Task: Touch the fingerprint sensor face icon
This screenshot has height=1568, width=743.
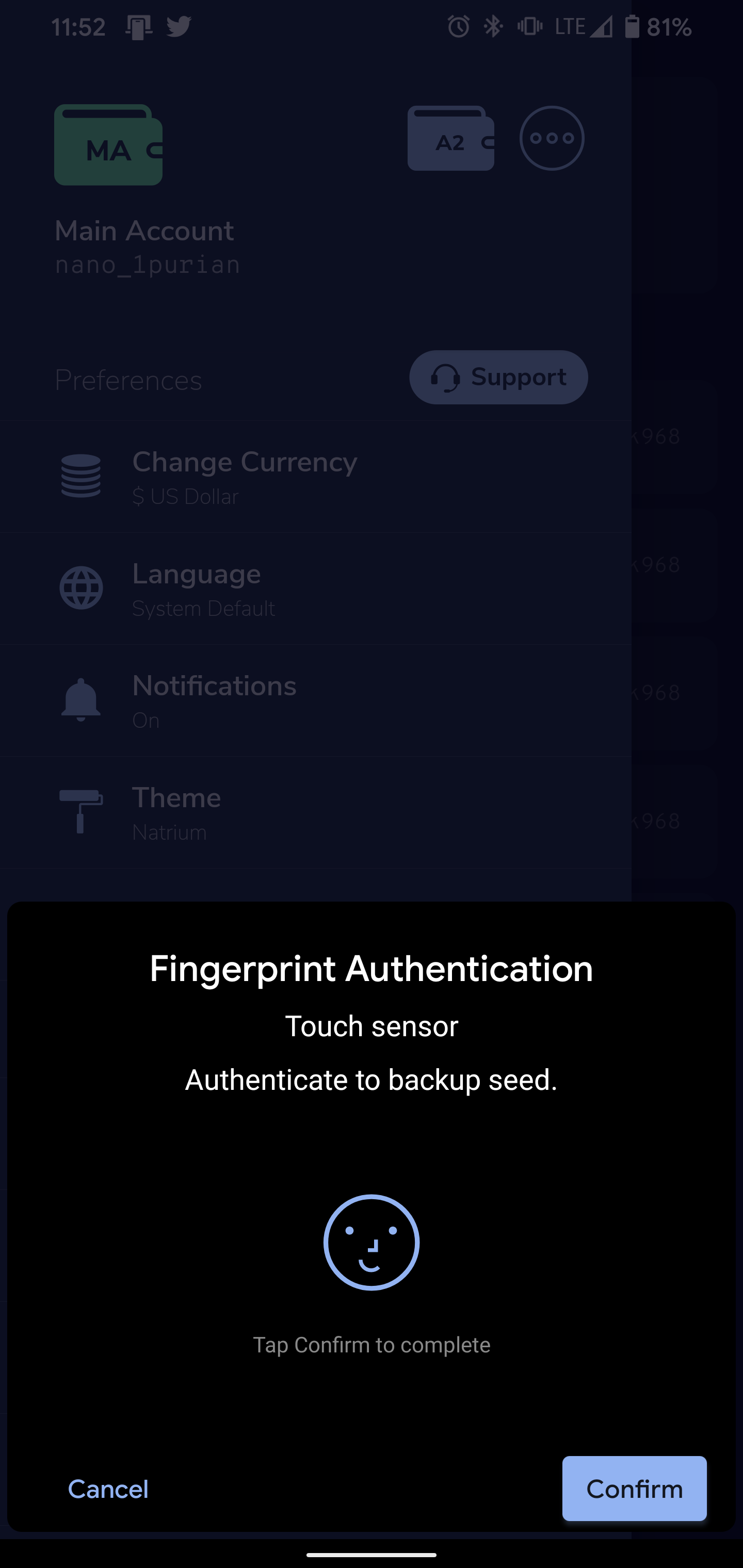Action: pyautogui.click(x=372, y=1242)
